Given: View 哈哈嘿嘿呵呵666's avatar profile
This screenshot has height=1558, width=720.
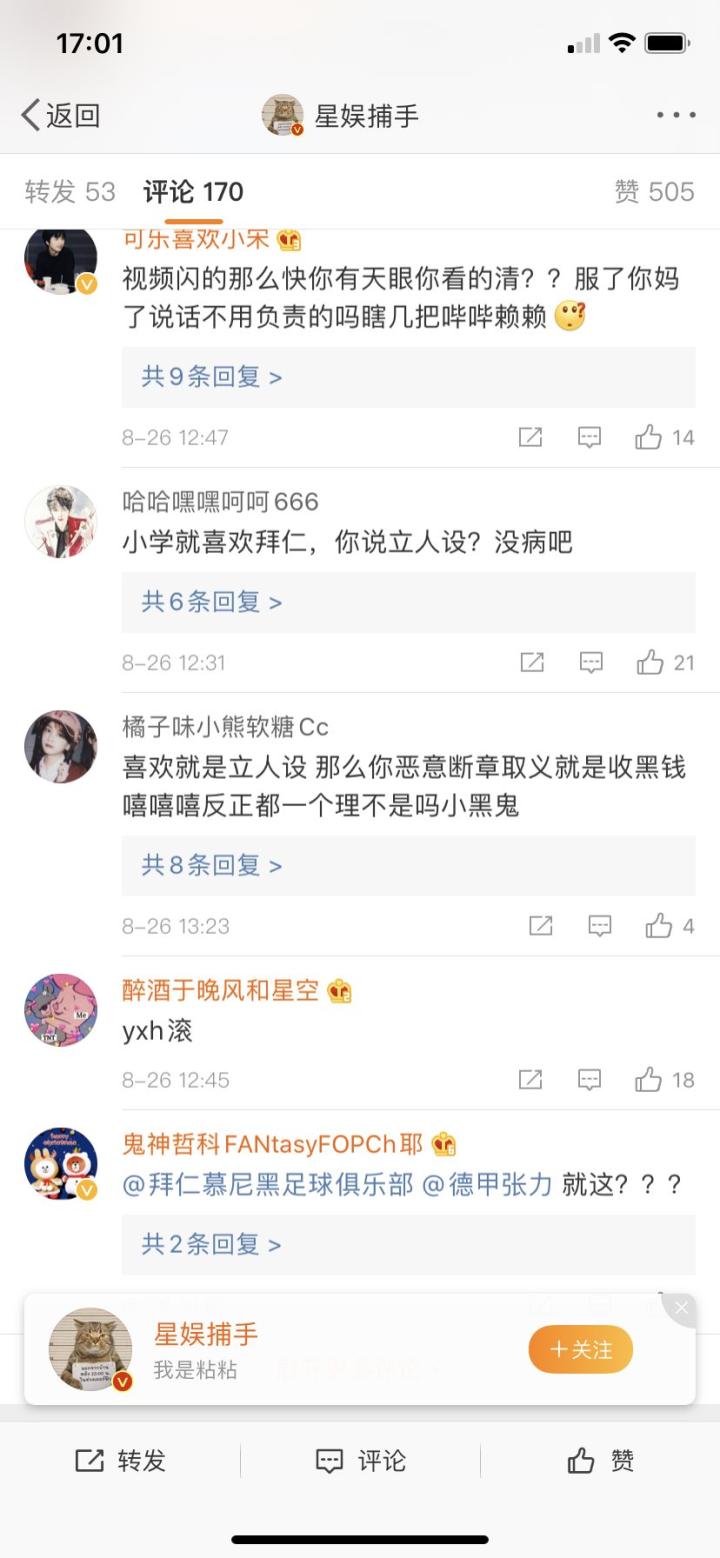Looking at the screenshot, I should point(60,522).
